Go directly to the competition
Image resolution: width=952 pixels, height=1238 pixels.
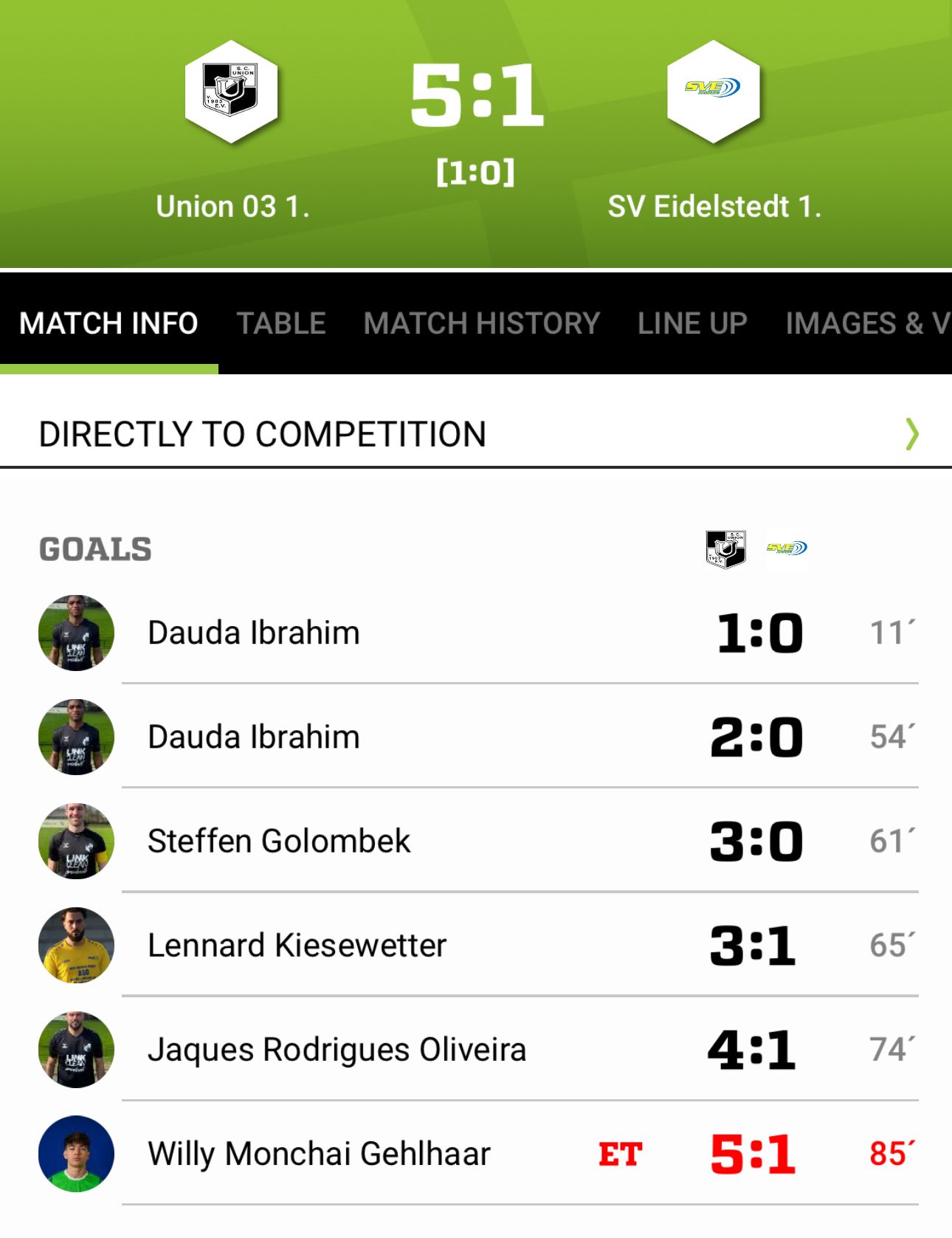pyautogui.click(x=476, y=434)
